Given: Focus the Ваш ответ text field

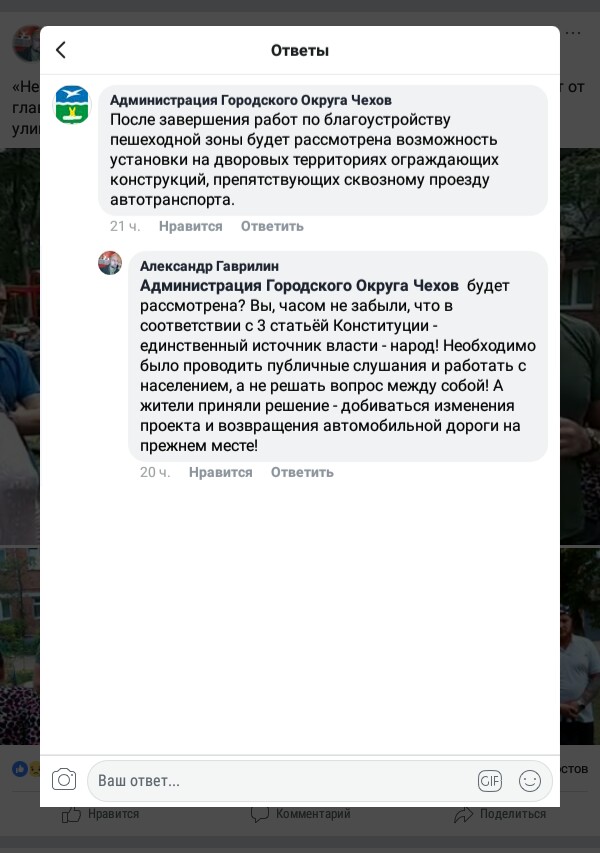Looking at the screenshot, I should coord(280,781).
